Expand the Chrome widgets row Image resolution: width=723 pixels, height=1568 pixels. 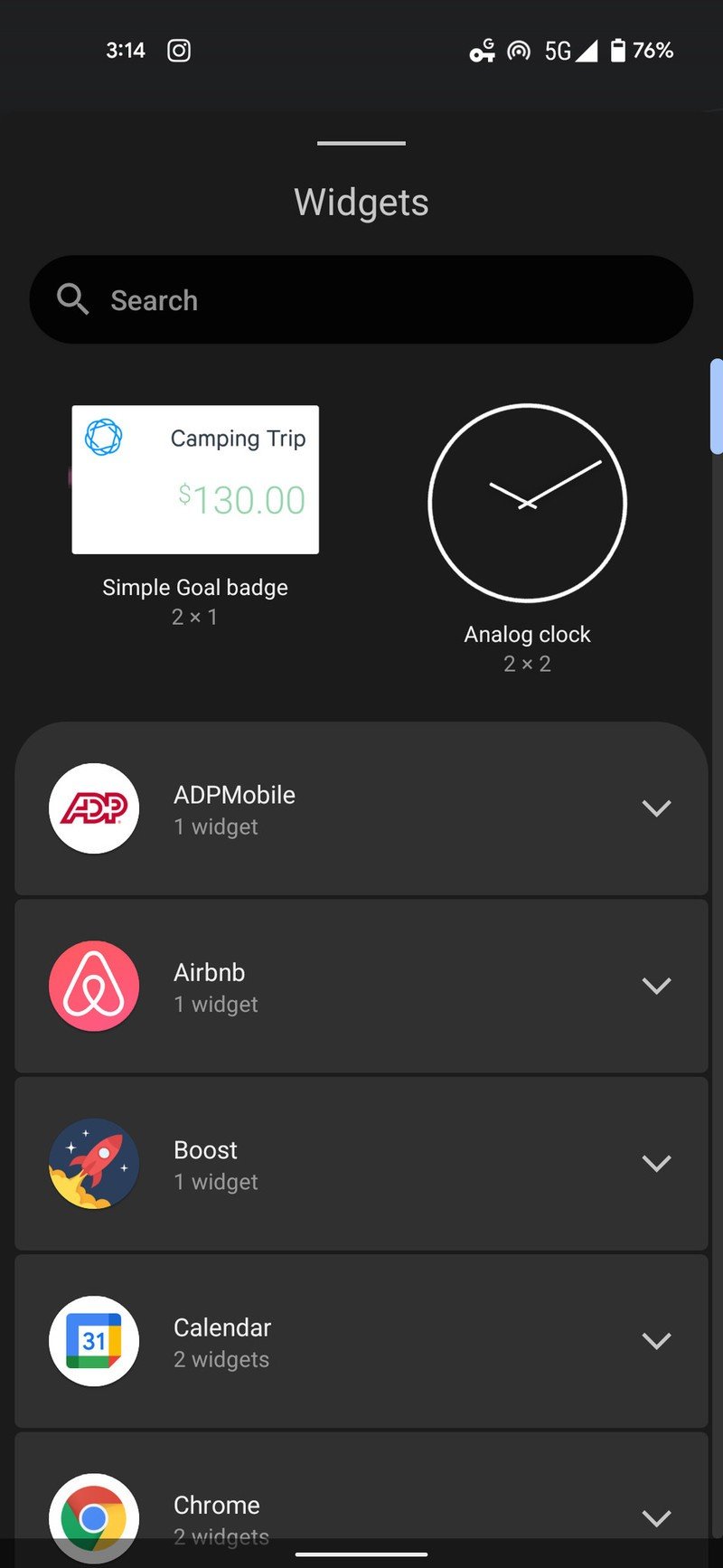(656, 1517)
